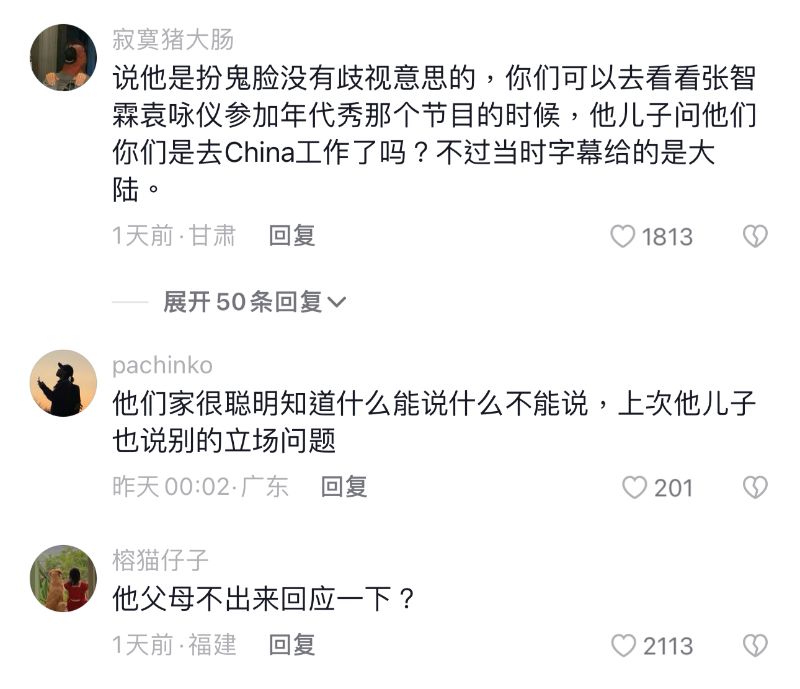The image size is (800, 689).
Task: Reply to 寂寞猪大肠's comment
Action: pos(292,236)
